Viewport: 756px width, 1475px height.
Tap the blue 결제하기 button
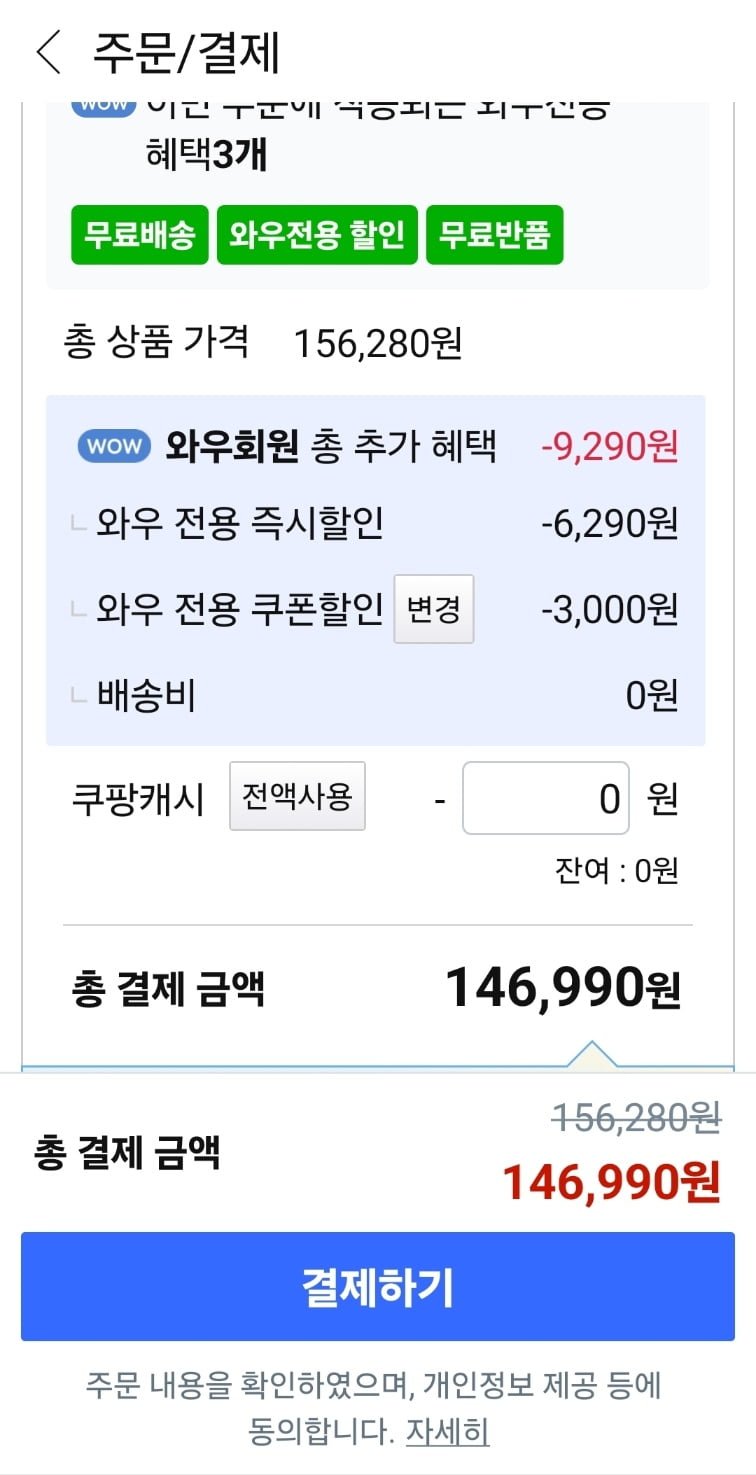point(378,1286)
